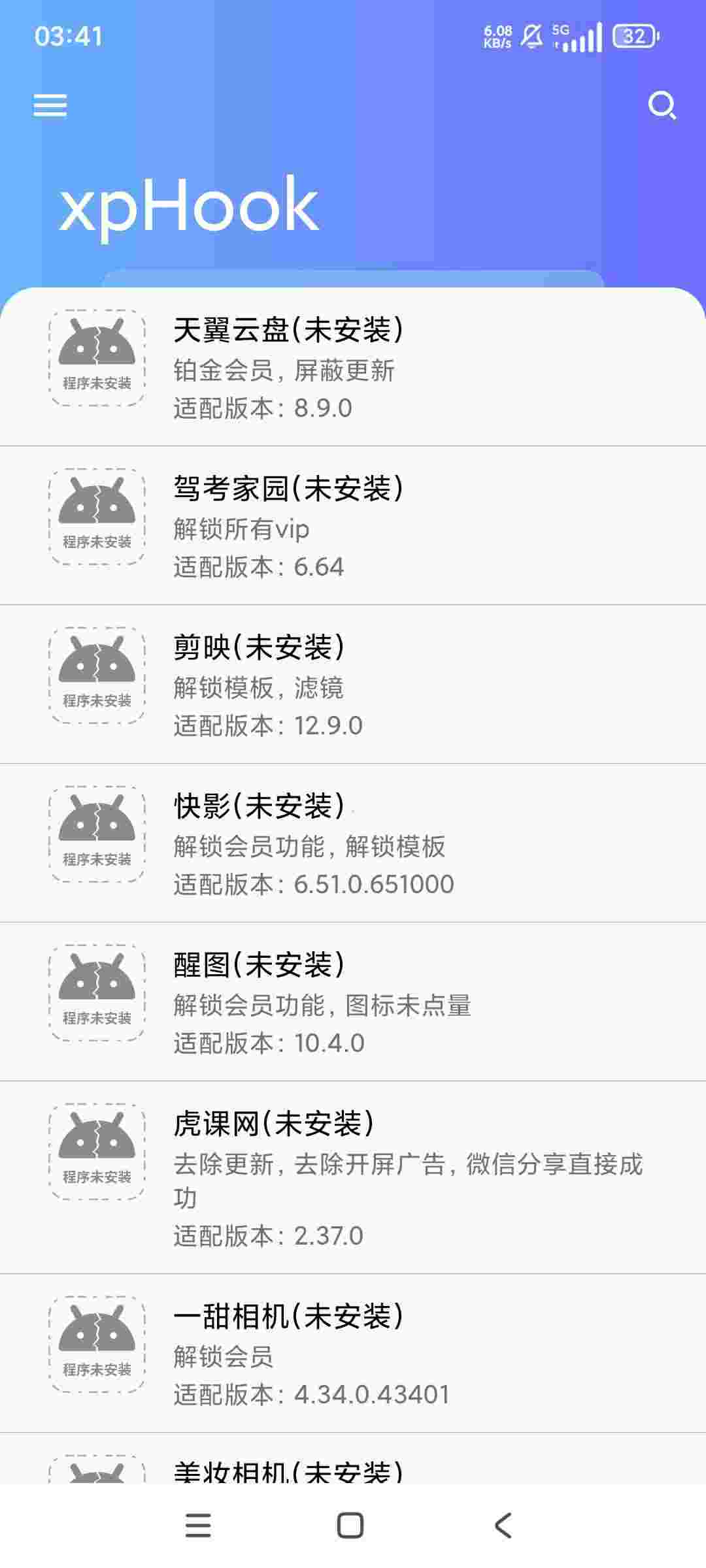The width and height of the screenshot is (706, 1568).
Task: Open the hamburger drawer menu
Action: [50, 105]
